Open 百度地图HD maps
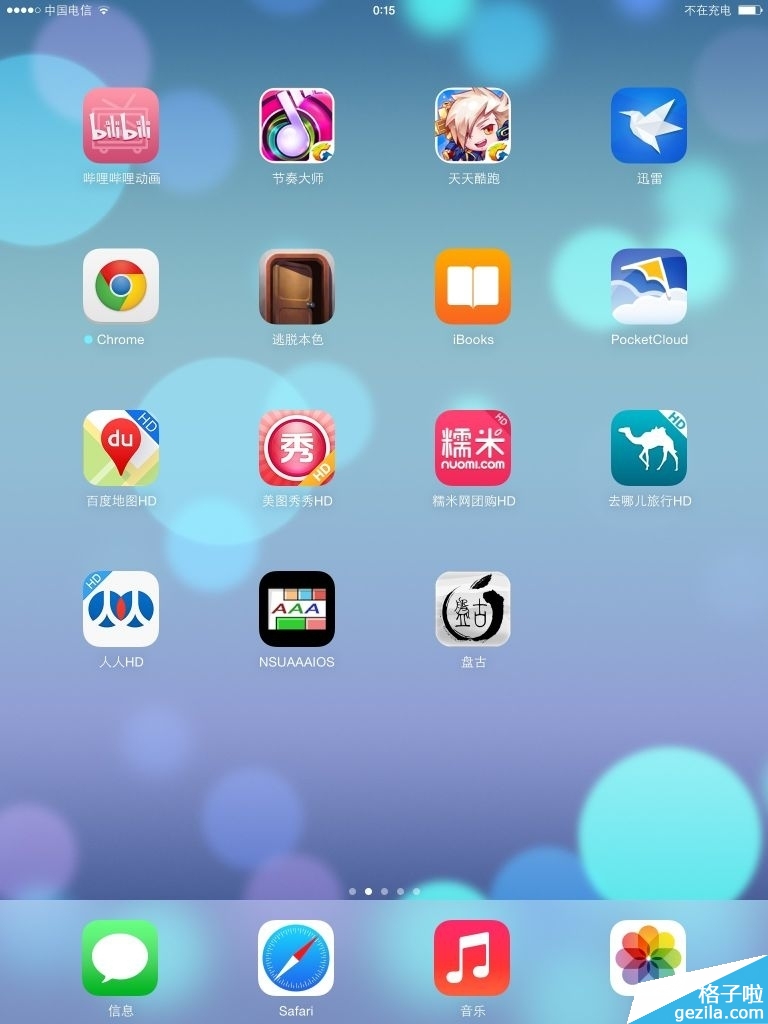Image resolution: width=768 pixels, height=1024 pixels. coord(121,447)
